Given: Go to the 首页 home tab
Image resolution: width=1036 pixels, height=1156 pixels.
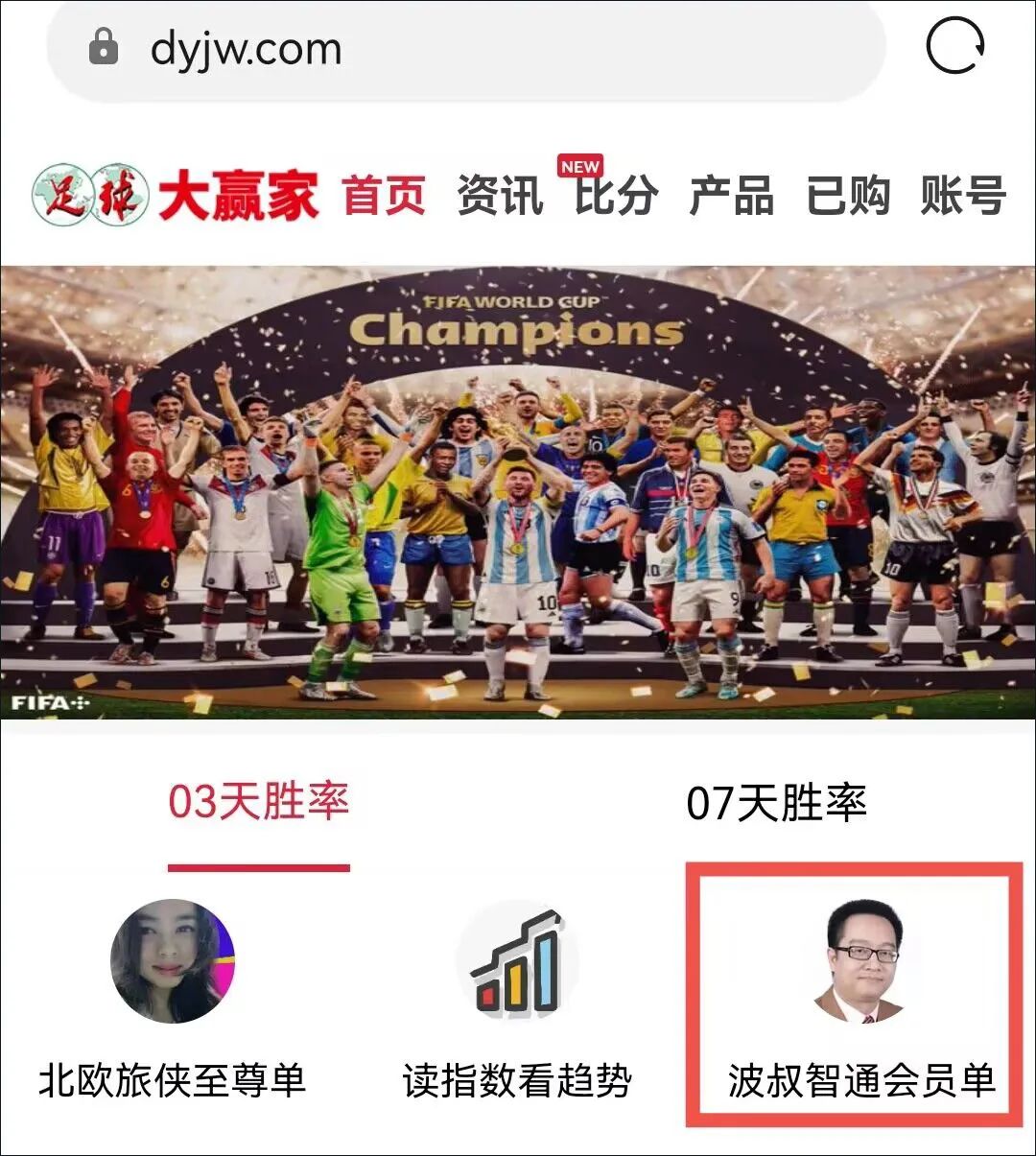Looking at the screenshot, I should pos(384,196).
